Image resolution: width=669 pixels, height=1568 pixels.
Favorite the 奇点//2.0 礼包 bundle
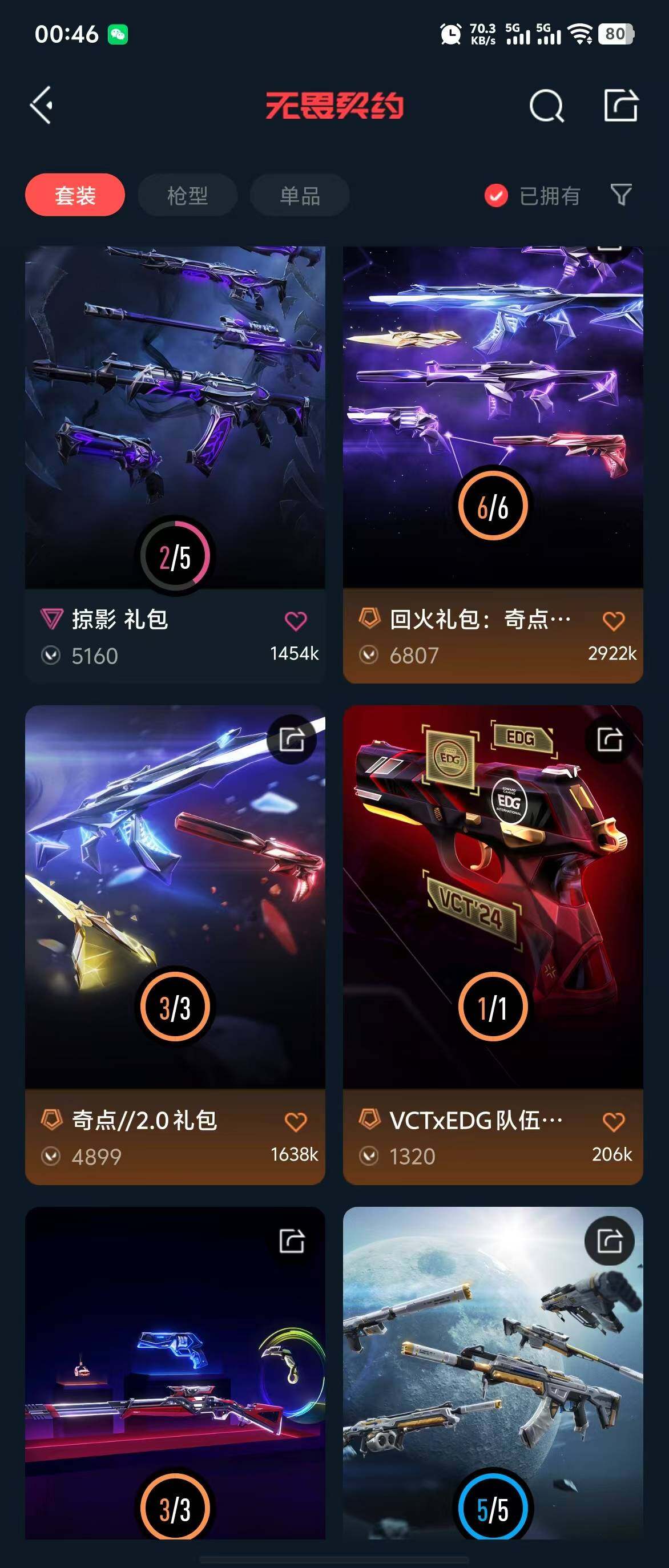(x=296, y=1122)
